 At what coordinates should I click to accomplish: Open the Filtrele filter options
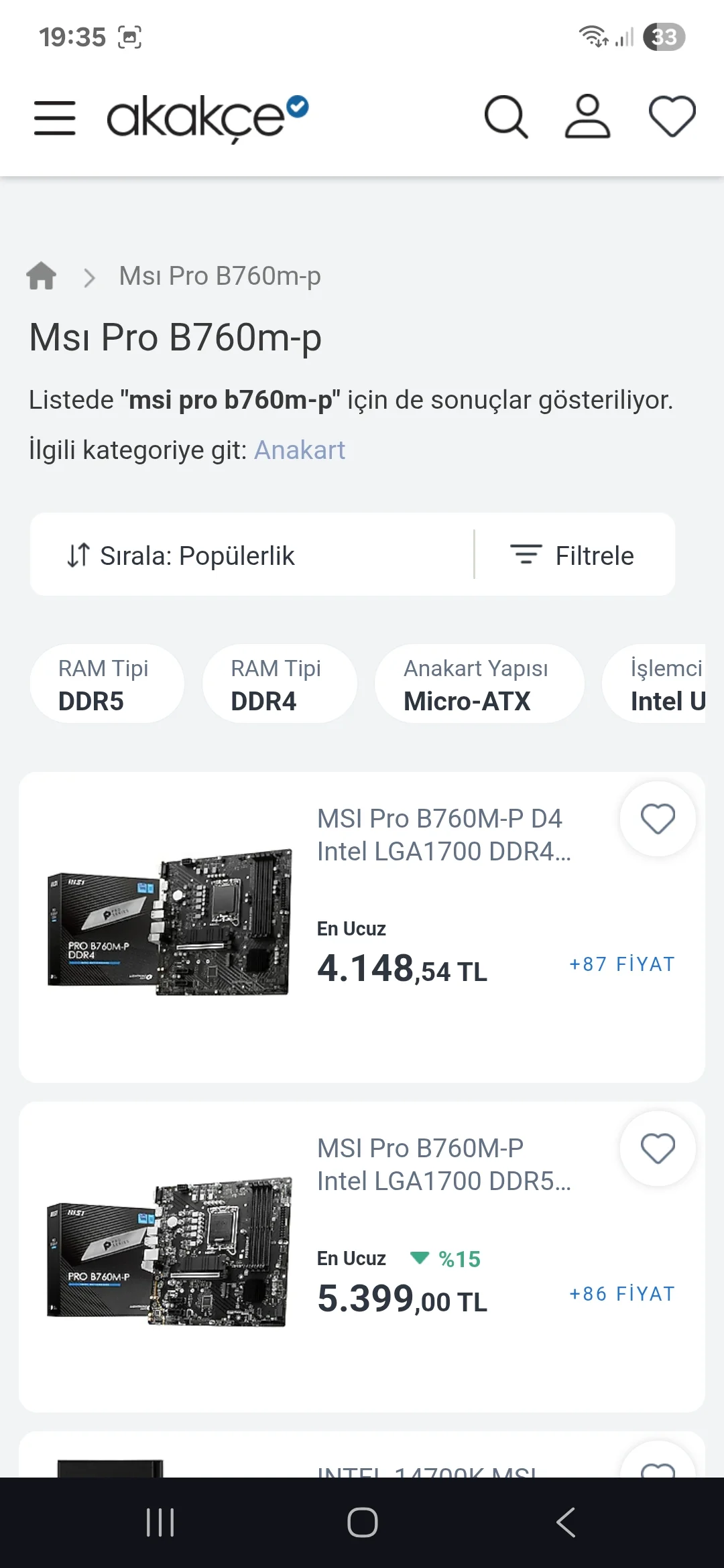click(x=574, y=555)
